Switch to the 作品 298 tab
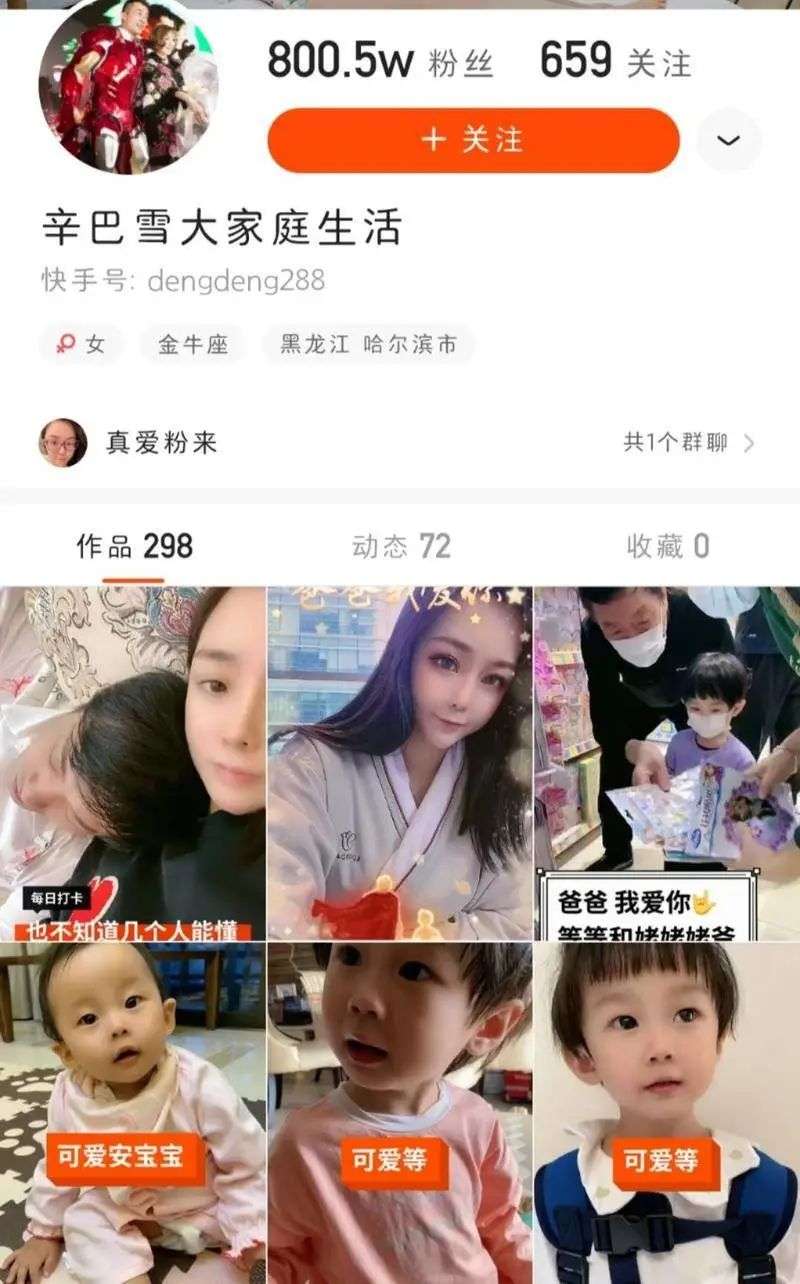The image size is (800, 1284). pyautogui.click(x=134, y=546)
